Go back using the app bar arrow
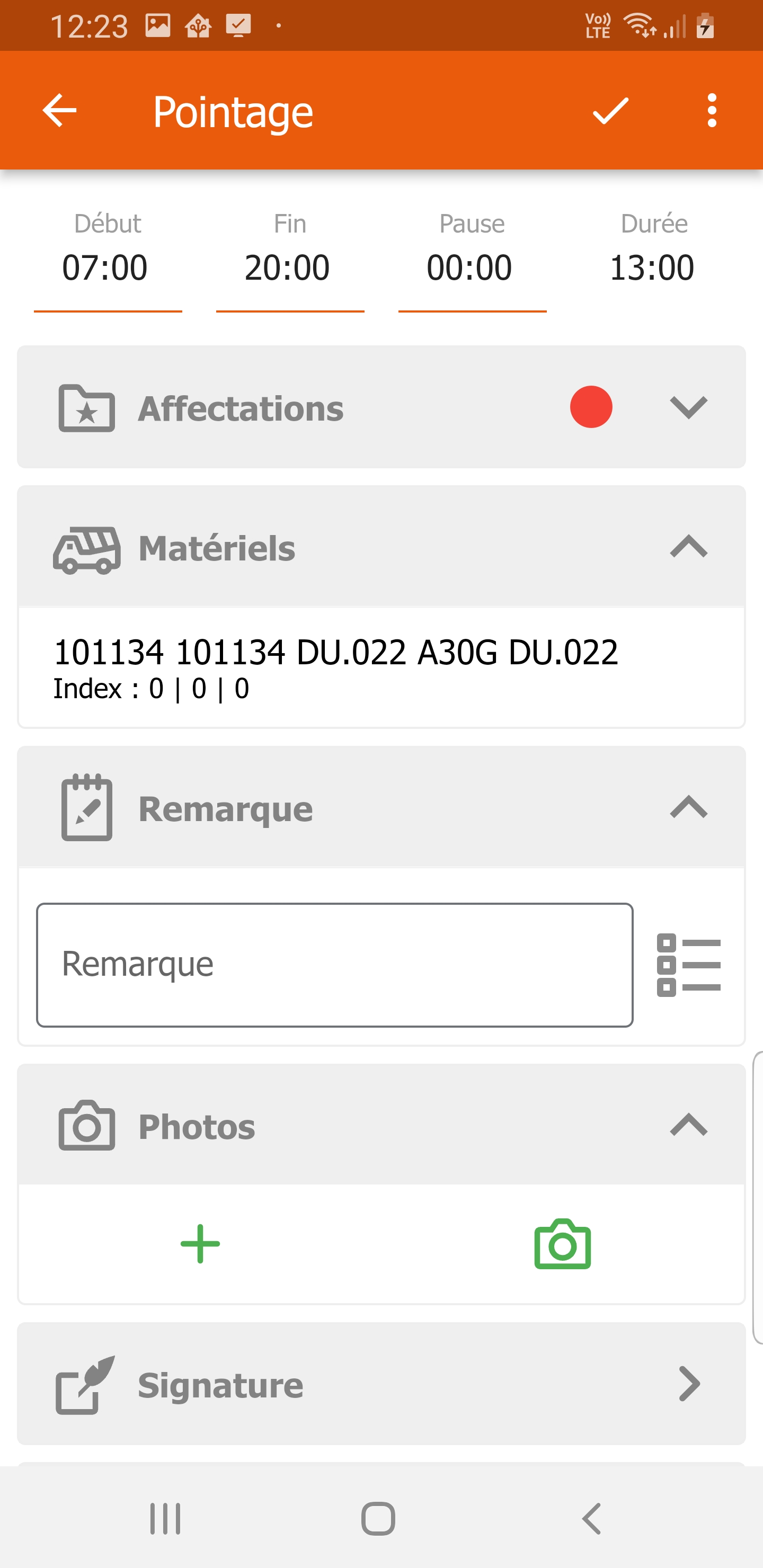This screenshot has height=1568, width=763. tap(59, 111)
